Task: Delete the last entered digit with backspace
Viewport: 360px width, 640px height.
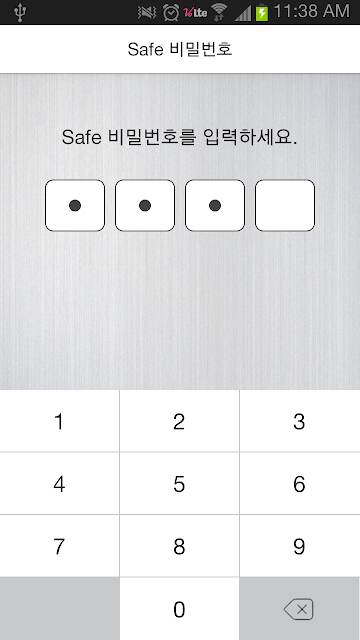Action: [300, 609]
